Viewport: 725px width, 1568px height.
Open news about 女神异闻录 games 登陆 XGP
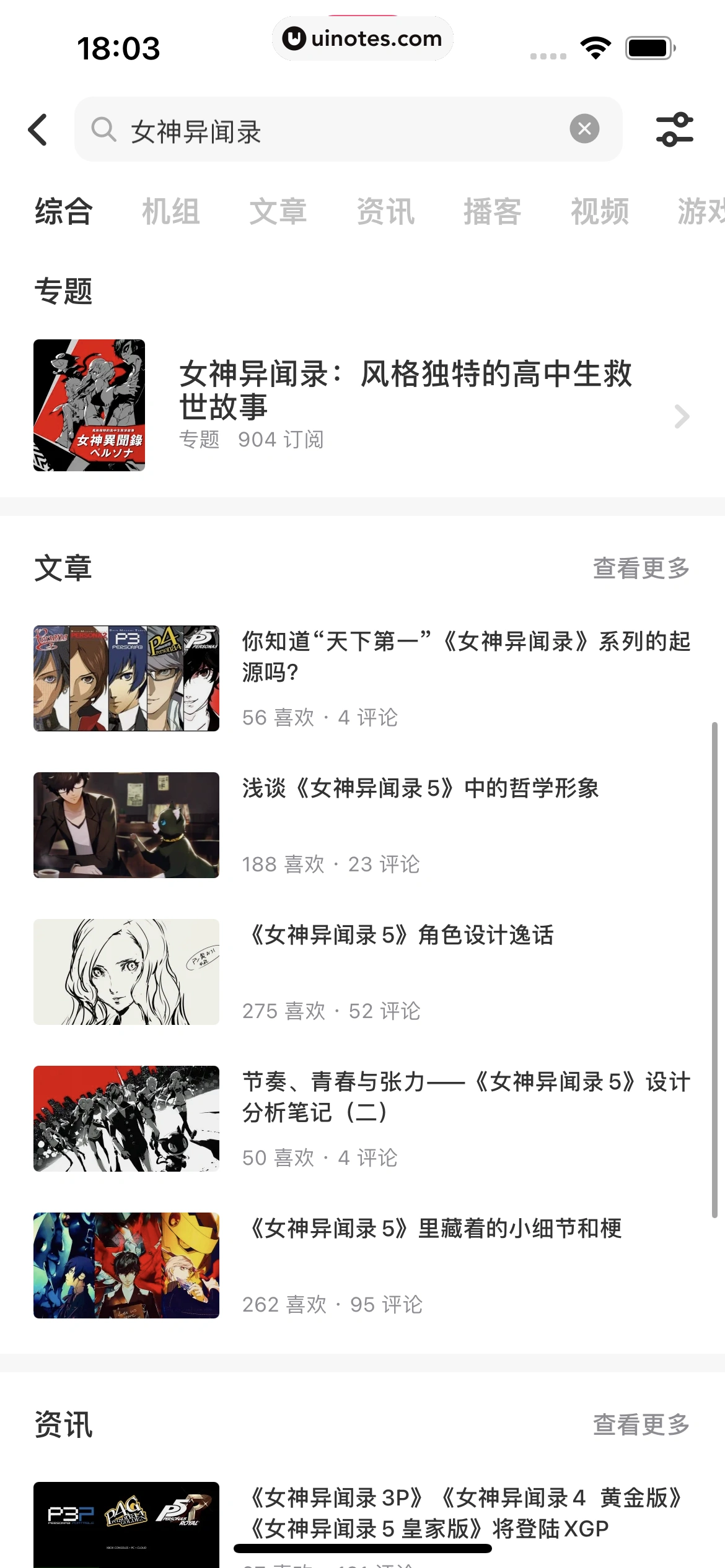465,1513
